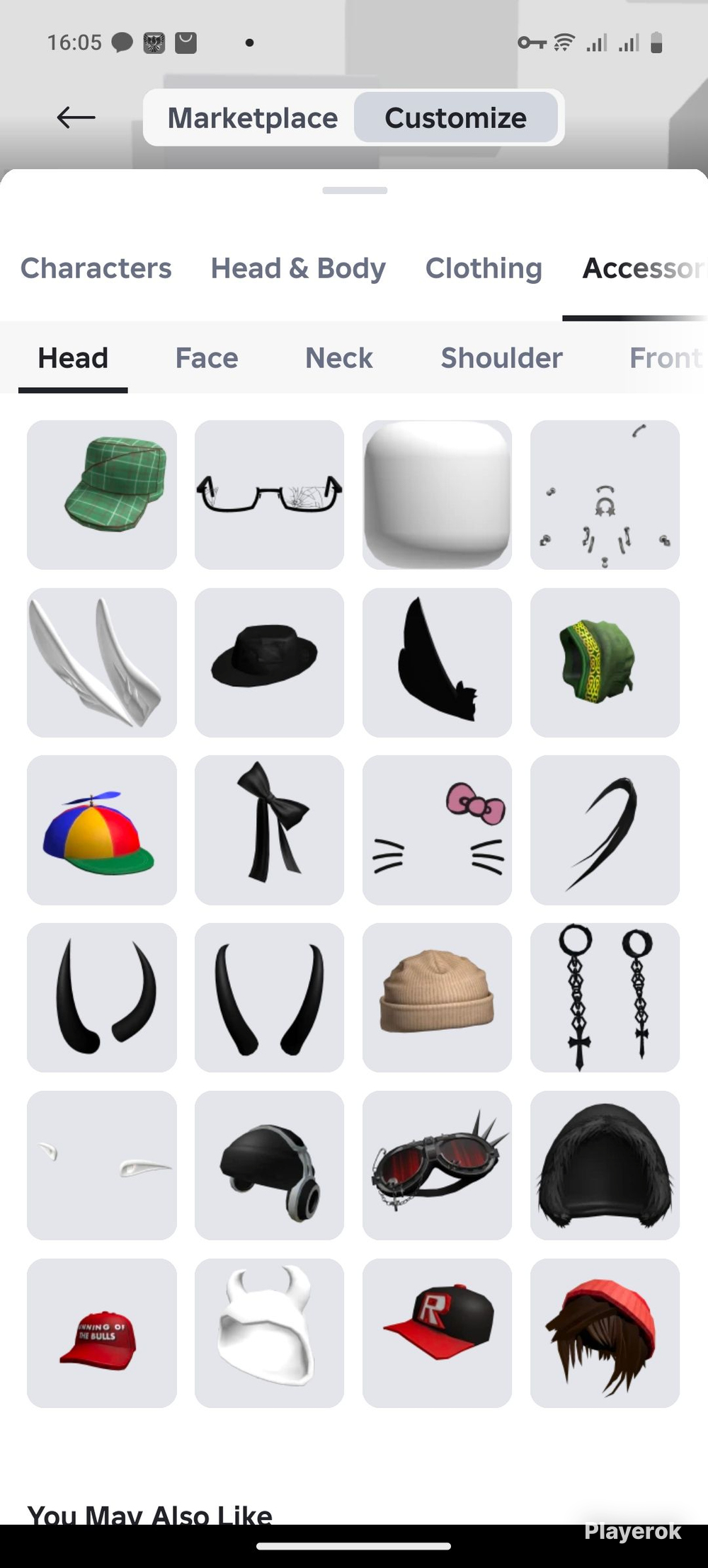Choose the rainbow propeller cap

click(102, 830)
